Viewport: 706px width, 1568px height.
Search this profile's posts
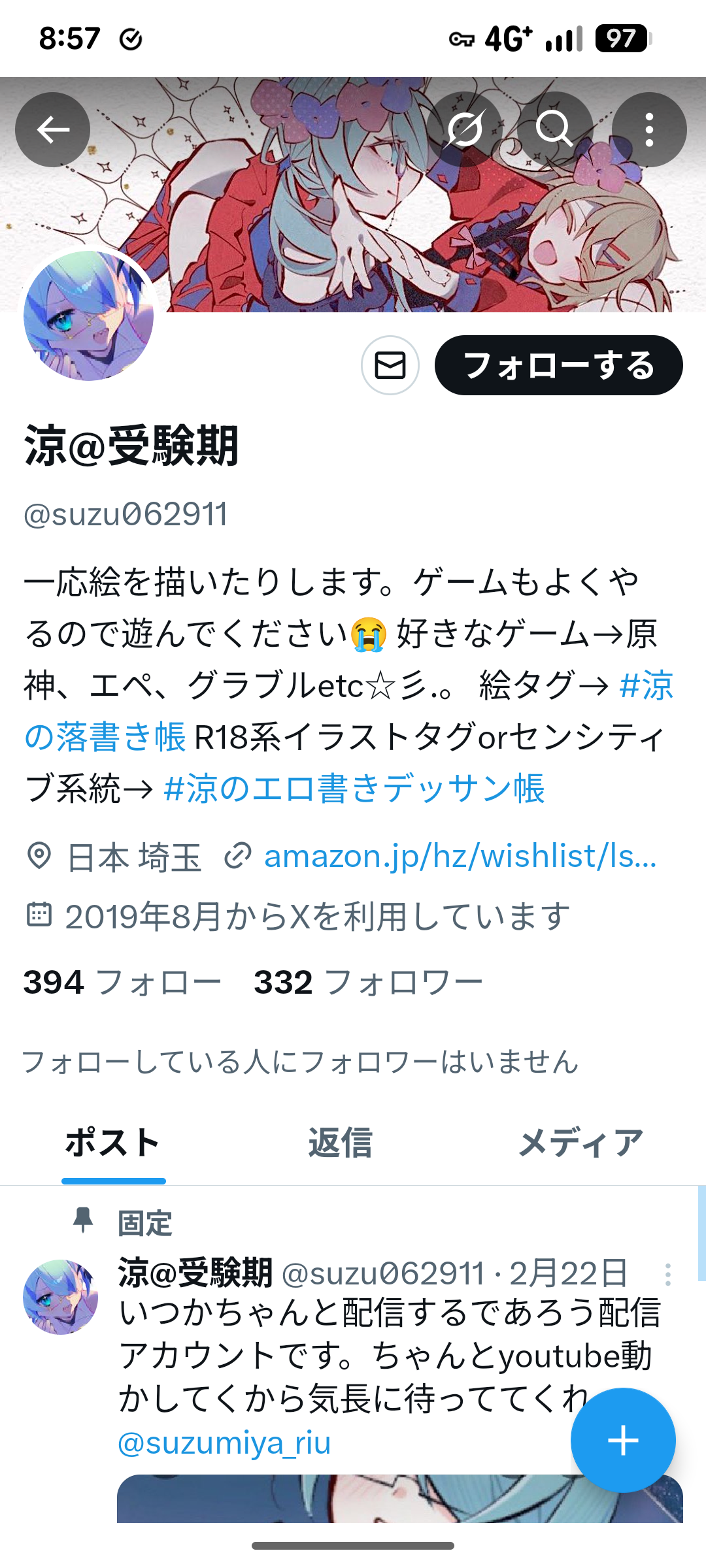(x=554, y=129)
